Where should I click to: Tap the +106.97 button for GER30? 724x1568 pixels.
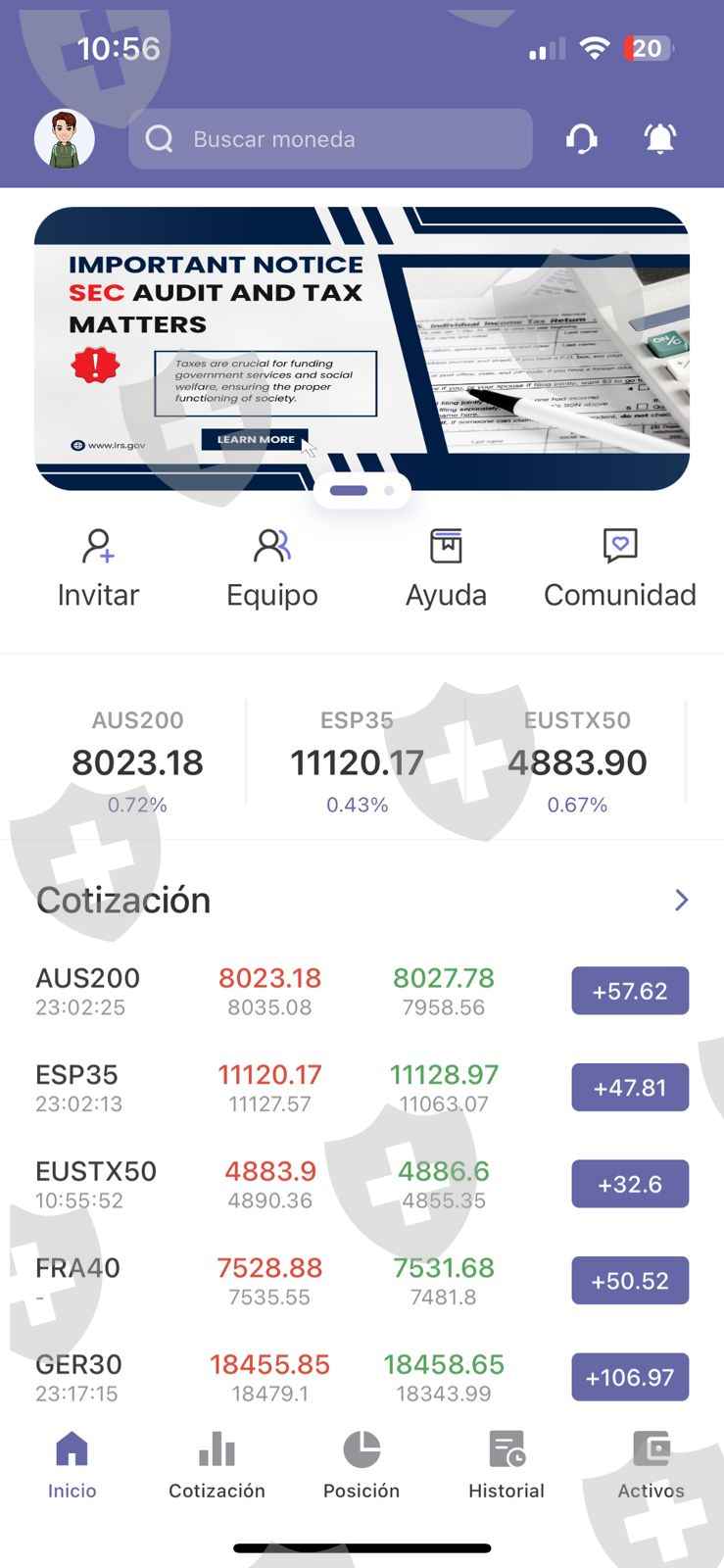click(630, 1377)
